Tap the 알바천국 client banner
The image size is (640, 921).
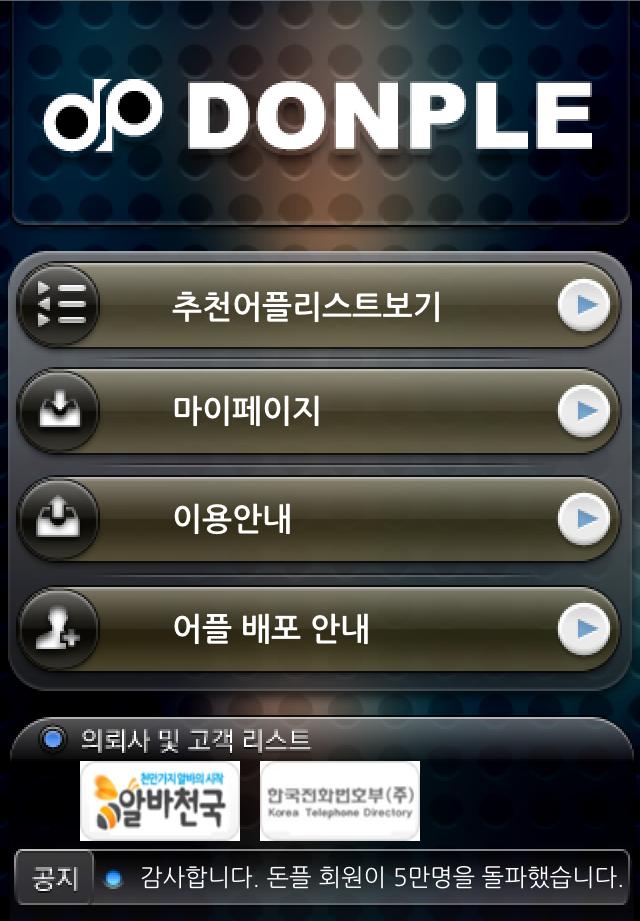[x=160, y=800]
